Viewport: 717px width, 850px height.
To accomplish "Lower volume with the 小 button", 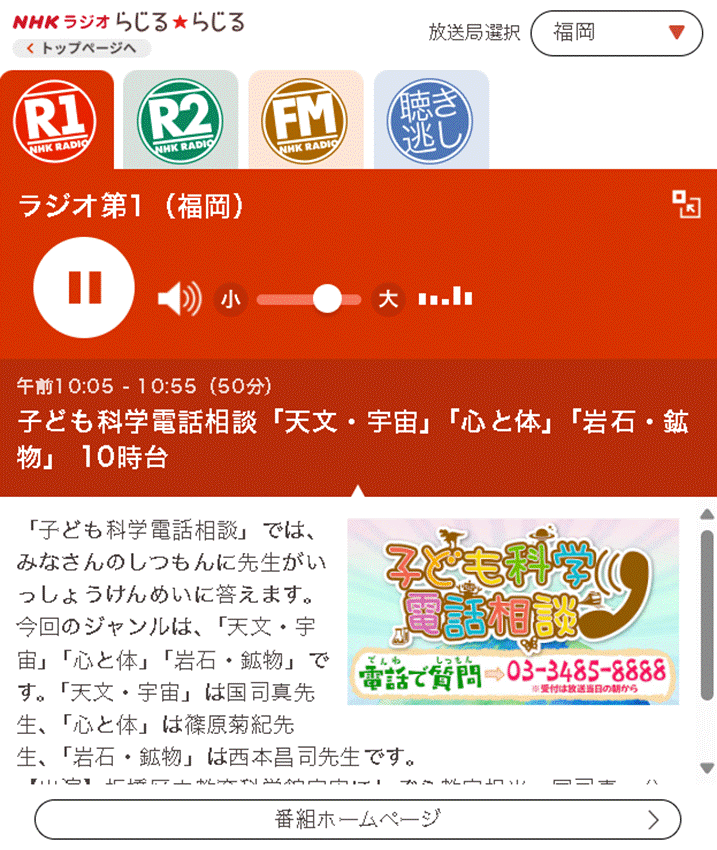I will [231, 298].
